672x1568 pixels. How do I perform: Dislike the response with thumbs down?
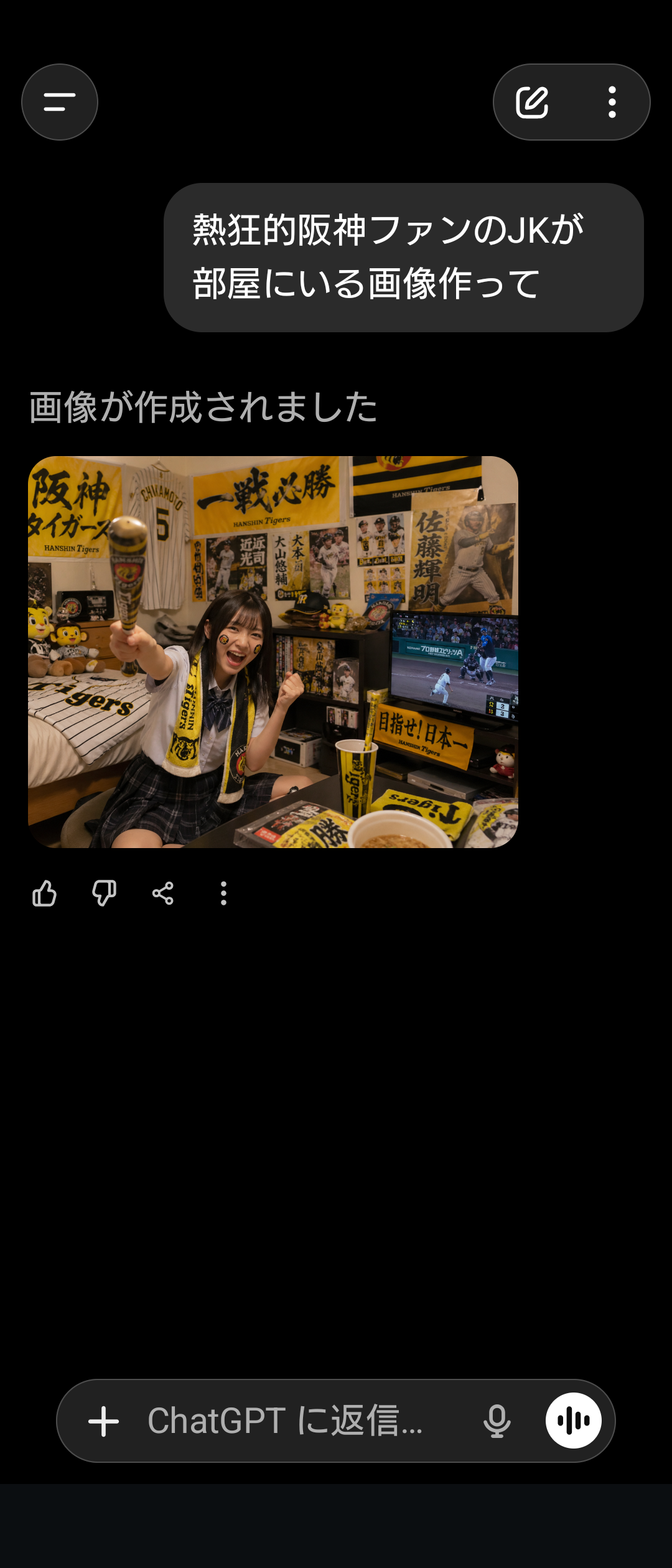click(x=104, y=894)
